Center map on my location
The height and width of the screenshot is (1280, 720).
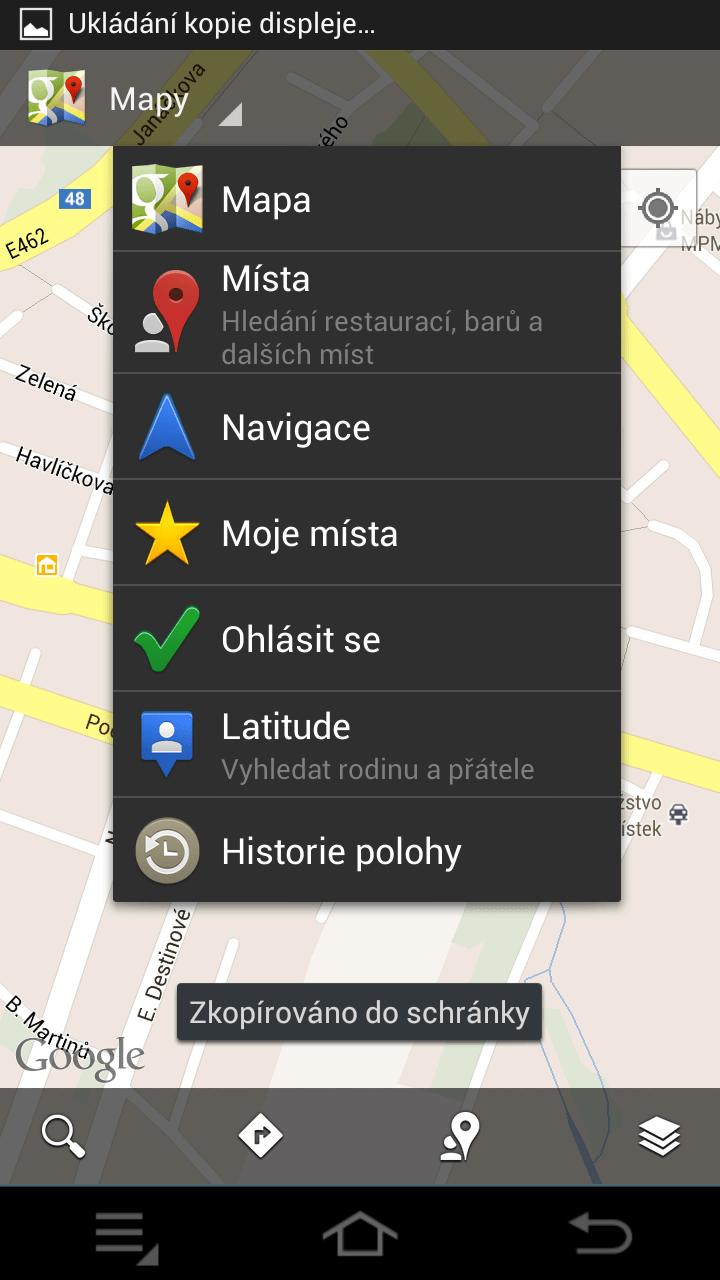click(x=658, y=208)
